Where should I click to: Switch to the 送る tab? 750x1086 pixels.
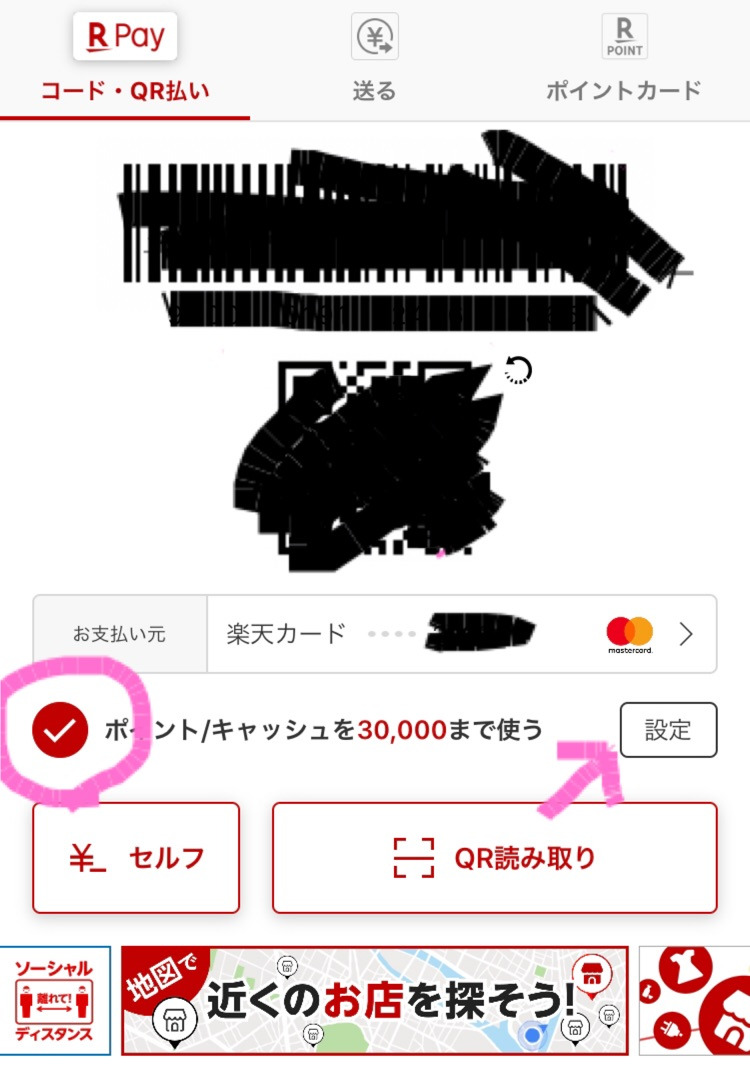tap(374, 60)
